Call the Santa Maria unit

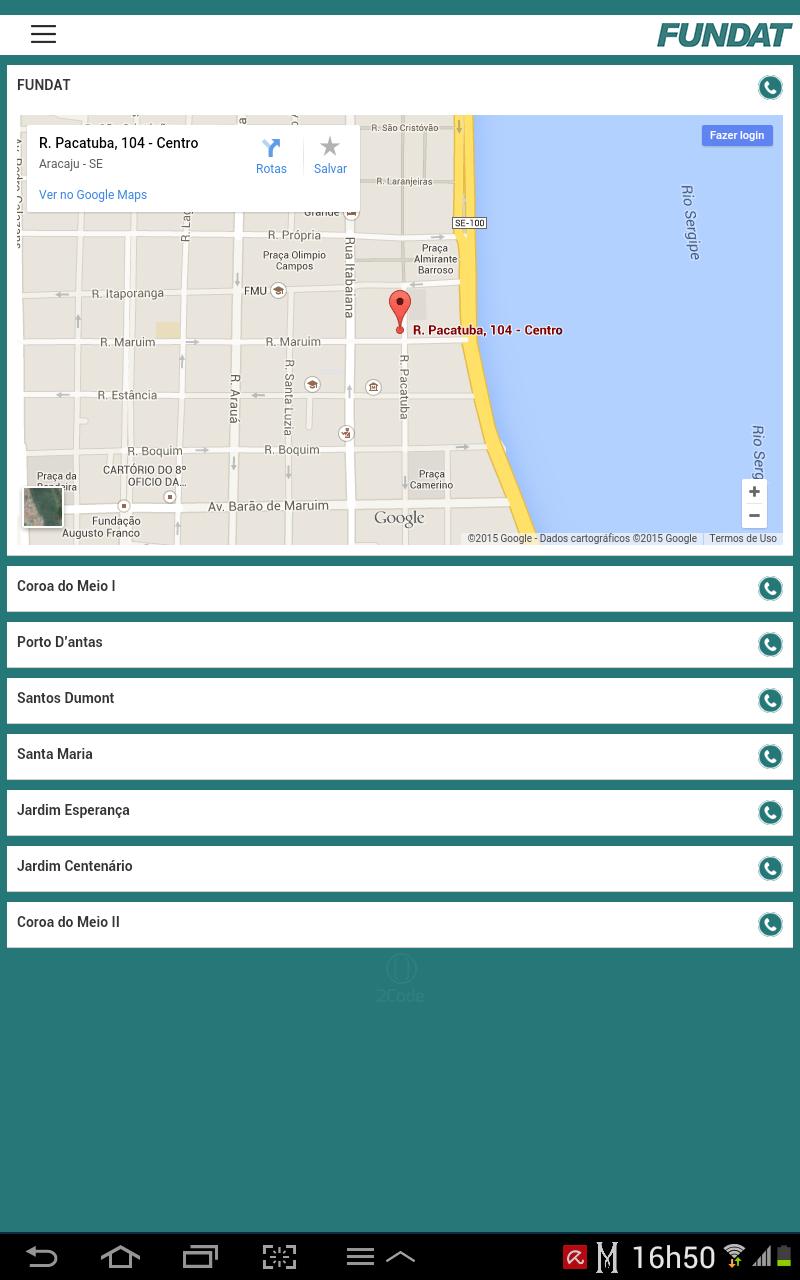click(769, 756)
